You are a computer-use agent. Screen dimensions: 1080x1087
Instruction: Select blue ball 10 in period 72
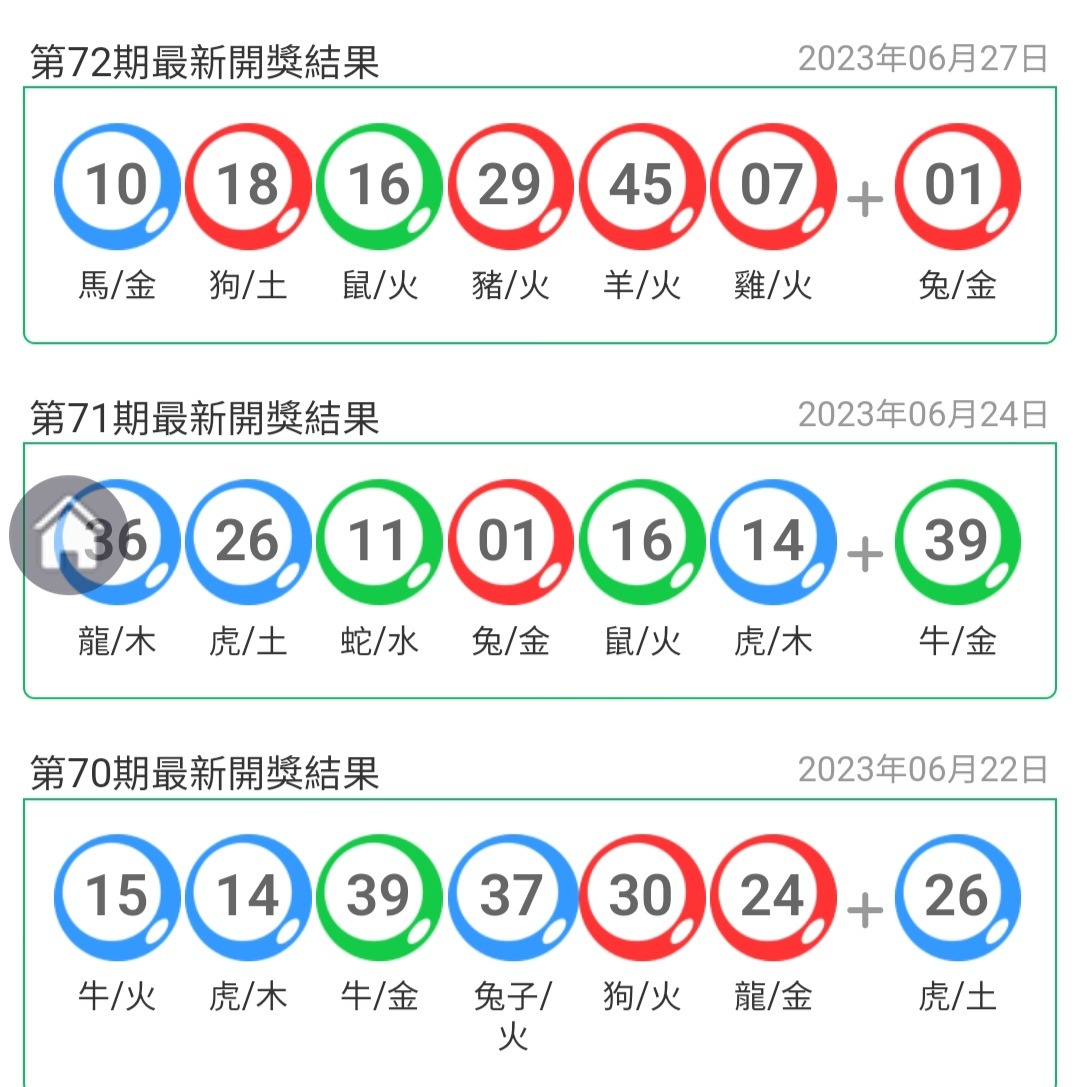[116, 185]
